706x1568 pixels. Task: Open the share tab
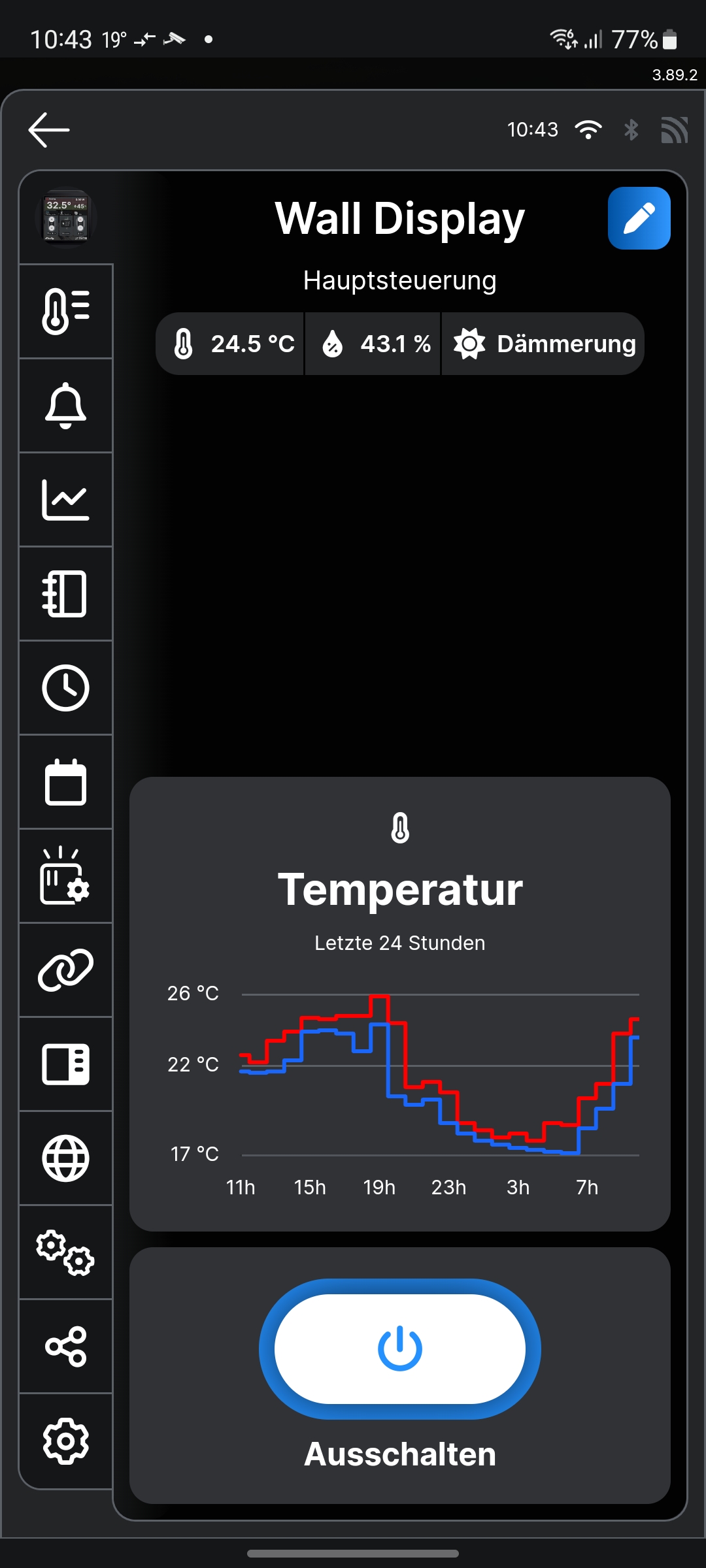(65, 1347)
